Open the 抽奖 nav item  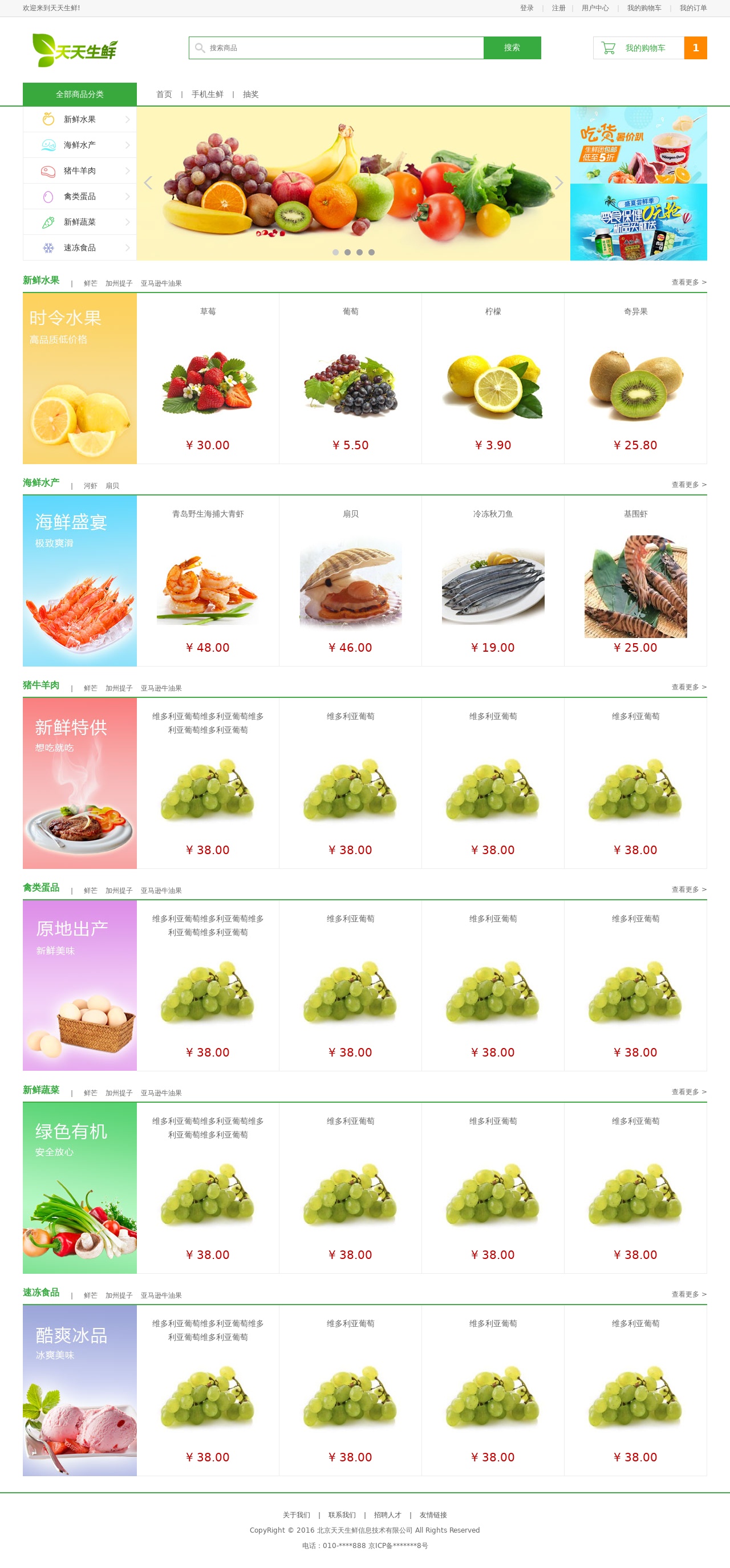pos(250,94)
